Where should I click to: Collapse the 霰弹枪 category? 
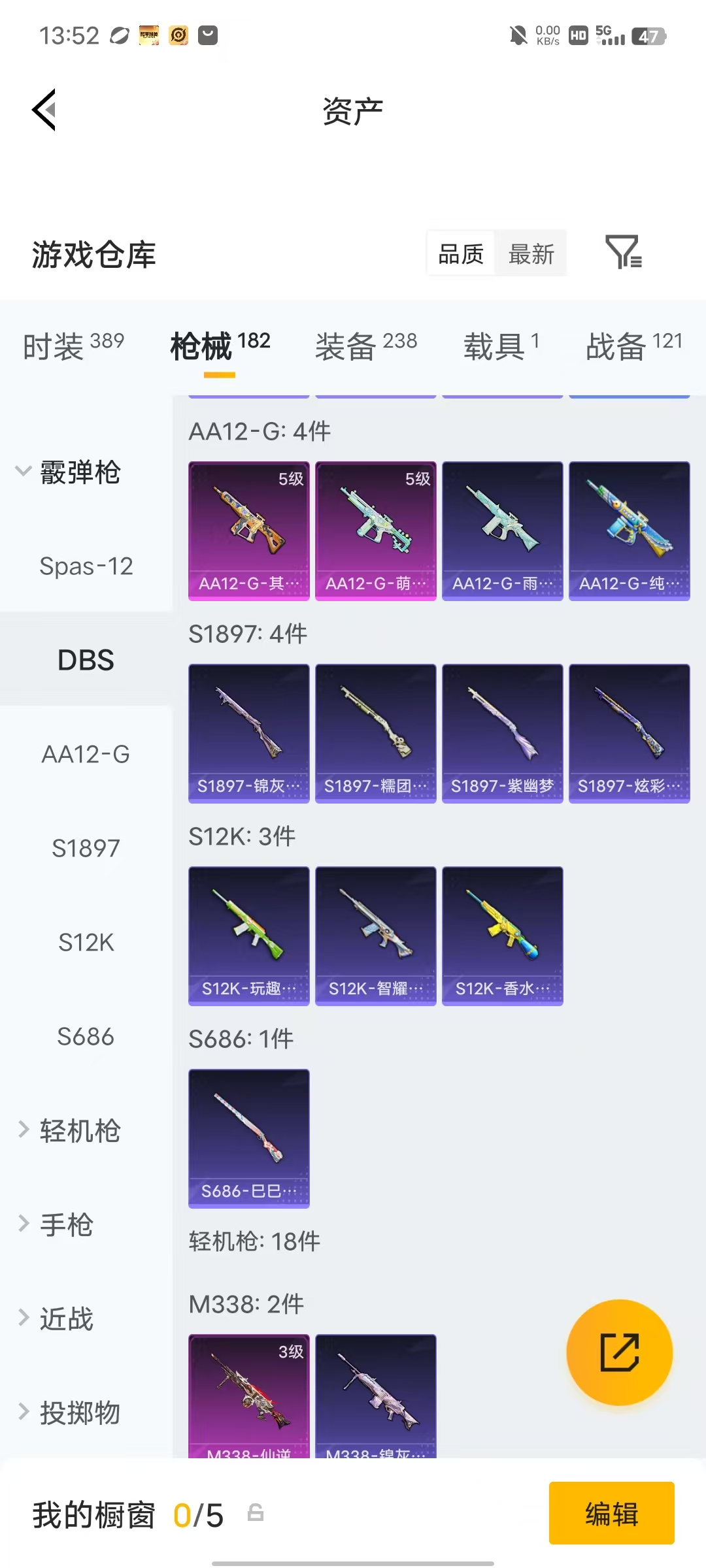point(68,472)
